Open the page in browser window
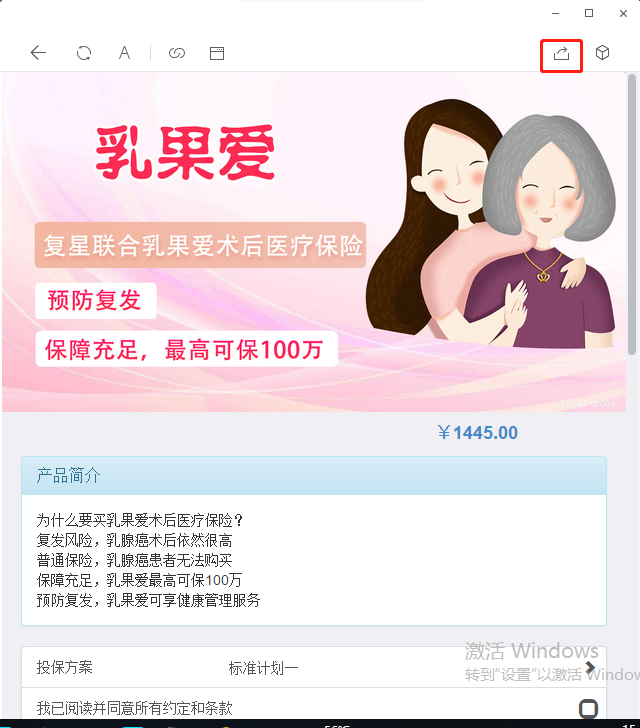The width and height of the screenshot is (640, 728). [216, 53]
